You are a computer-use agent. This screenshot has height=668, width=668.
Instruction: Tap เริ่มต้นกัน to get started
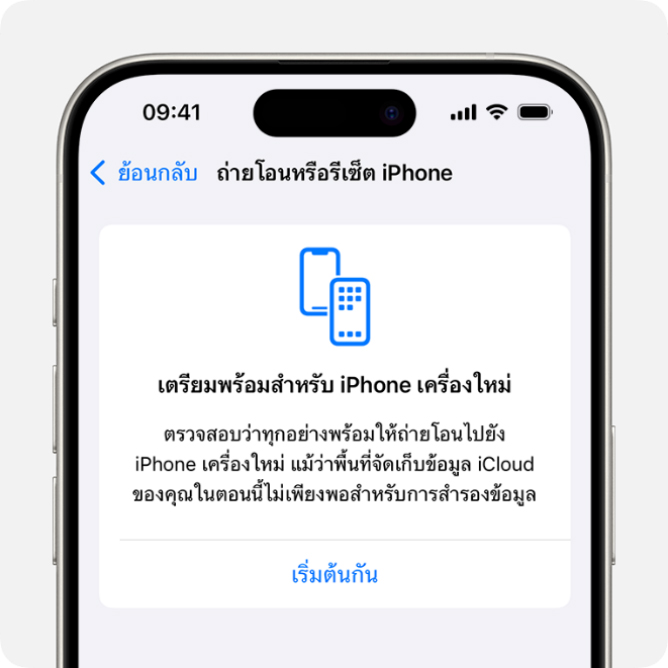tap(334, 575)
